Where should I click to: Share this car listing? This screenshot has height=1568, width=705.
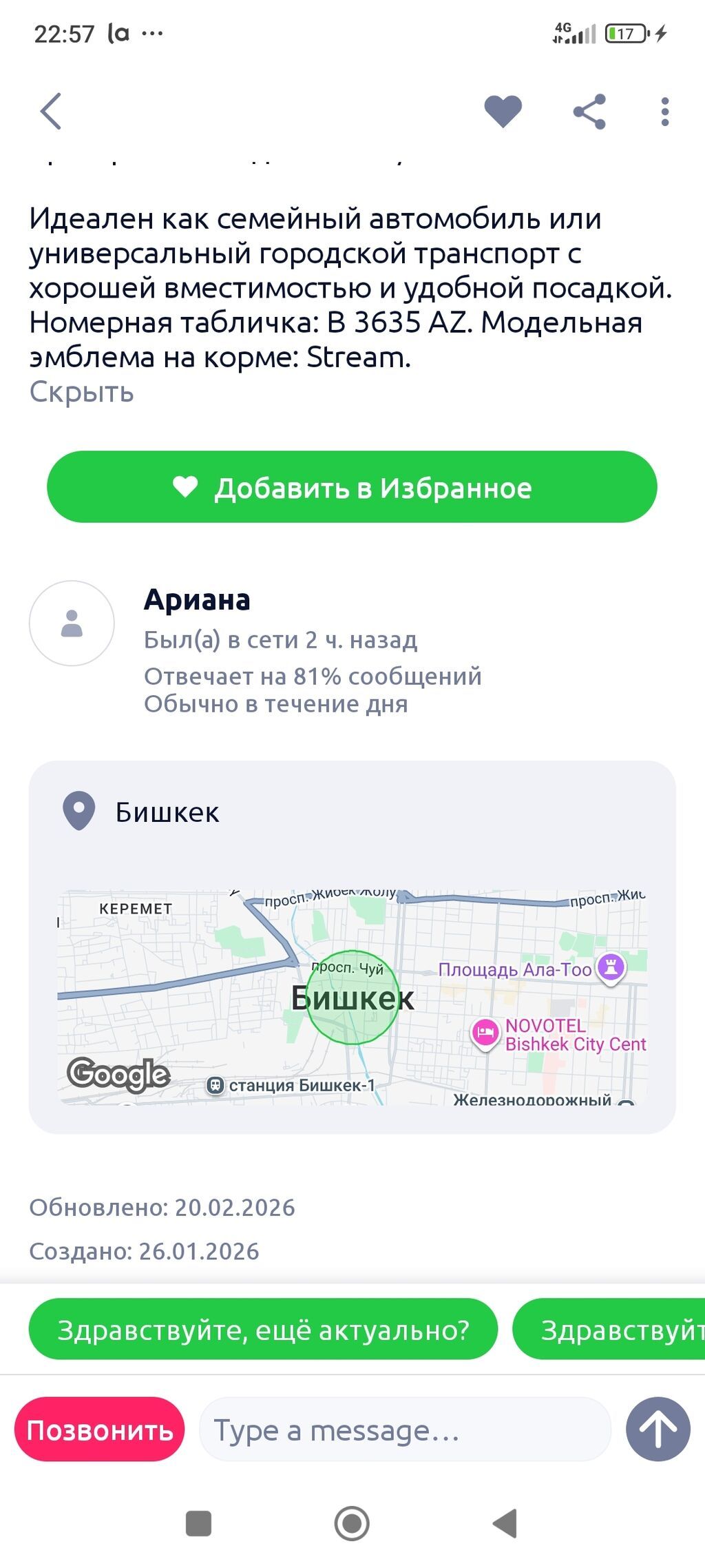coord(589,112)
